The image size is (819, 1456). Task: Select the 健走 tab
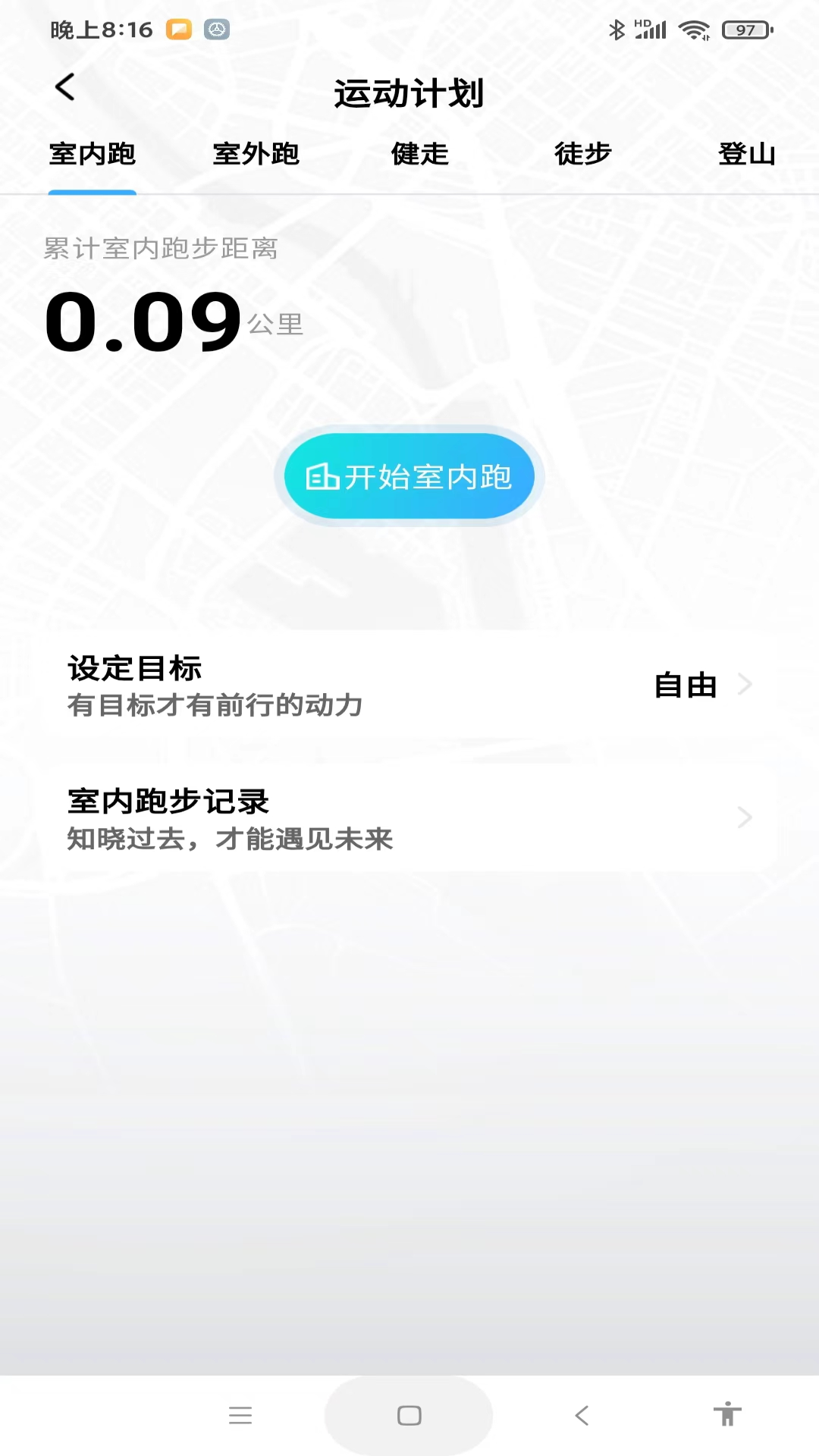[420, 154]
